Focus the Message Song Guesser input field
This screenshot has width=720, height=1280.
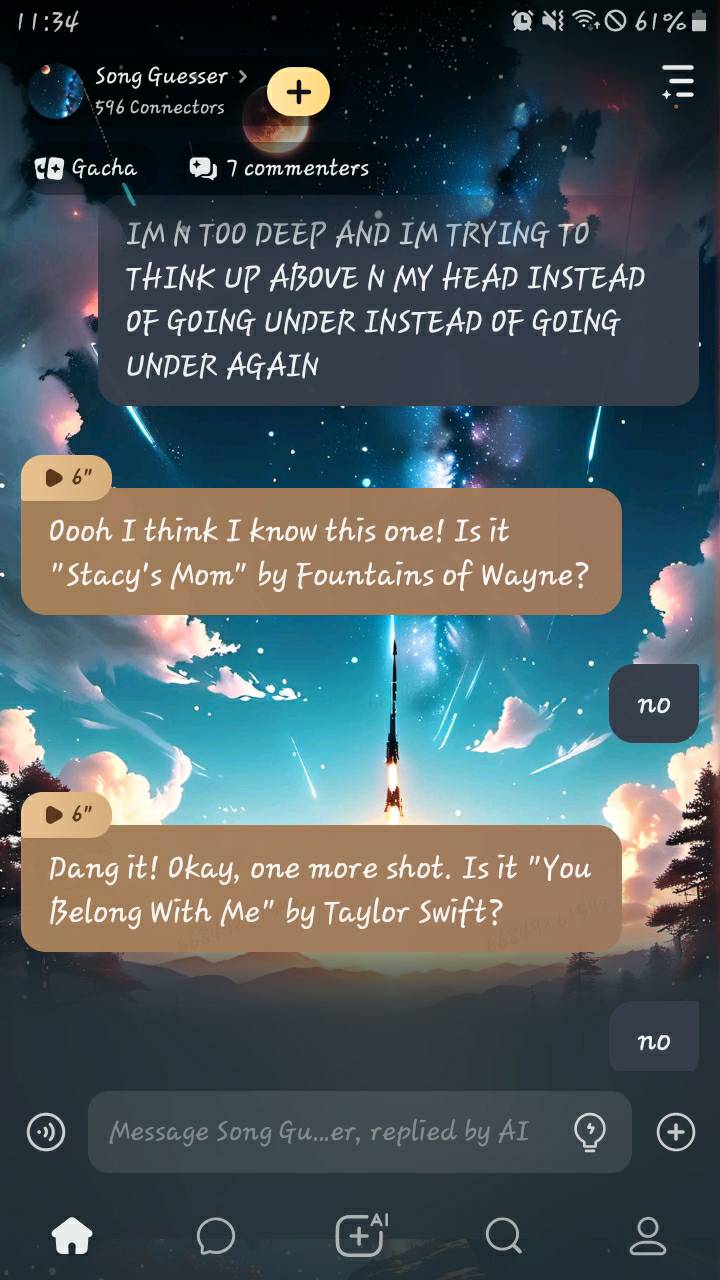click(320, 1132)
